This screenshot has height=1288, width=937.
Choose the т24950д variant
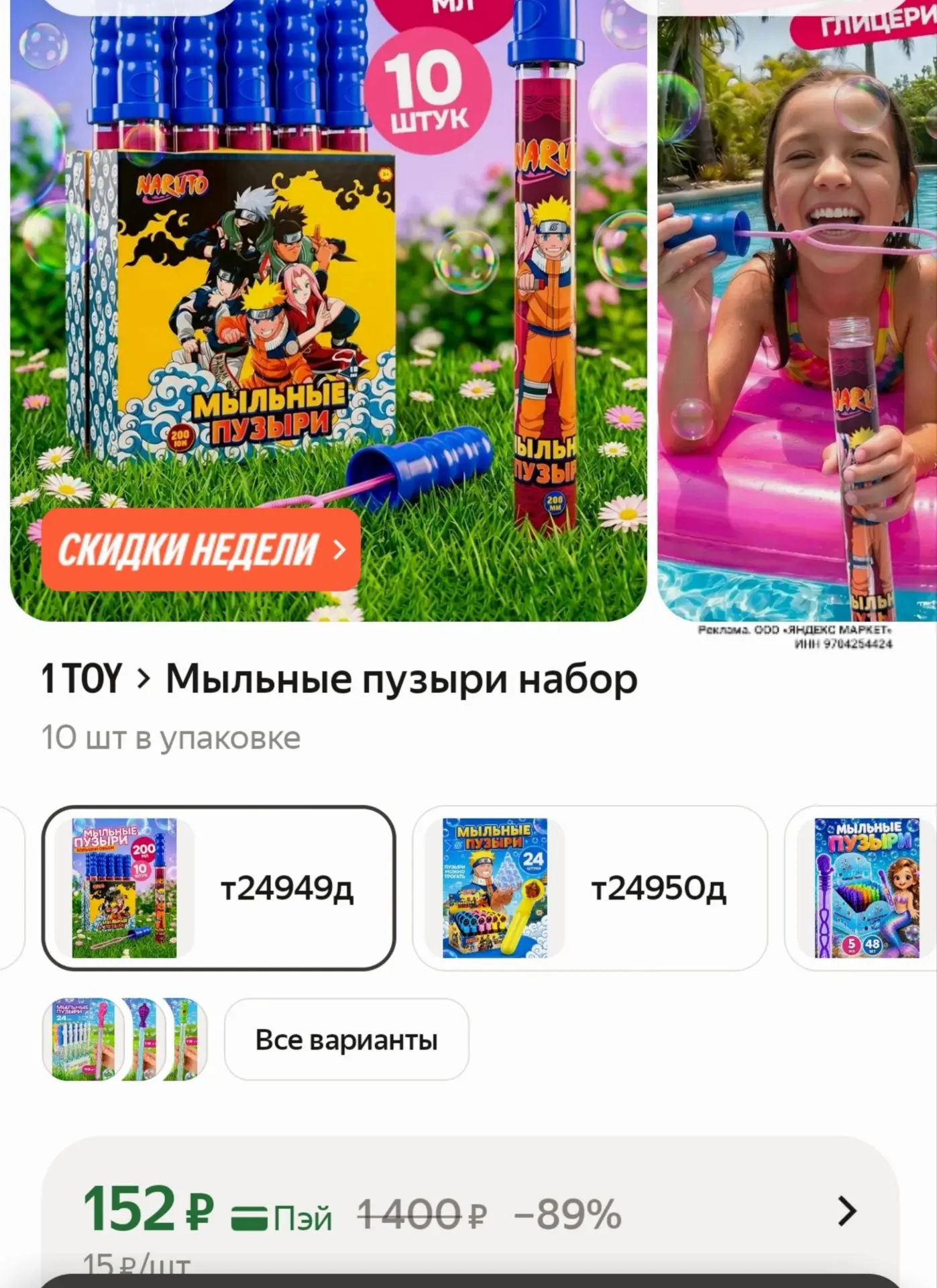590,888
